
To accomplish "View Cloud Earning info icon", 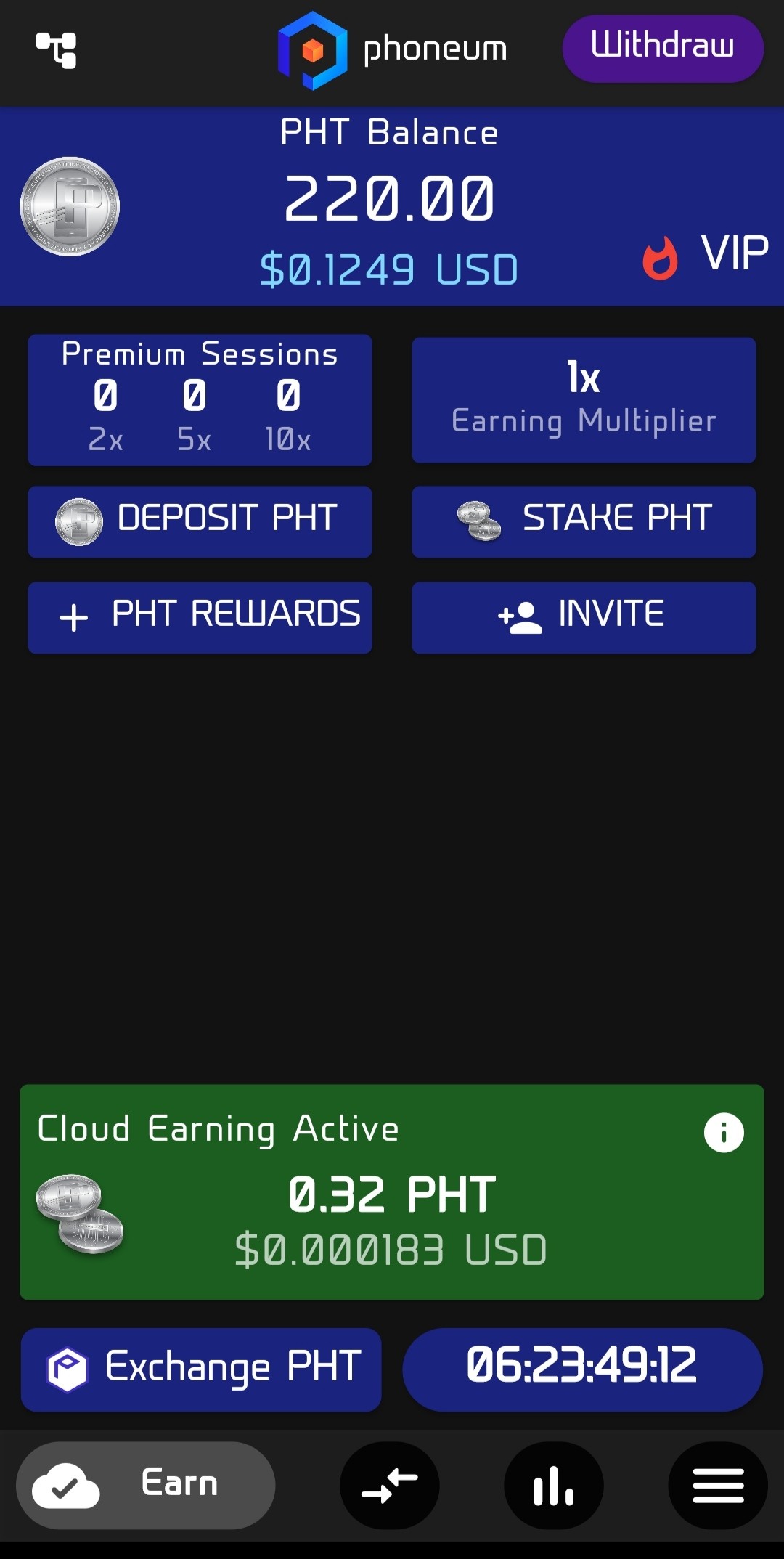I will [724, 1132].
